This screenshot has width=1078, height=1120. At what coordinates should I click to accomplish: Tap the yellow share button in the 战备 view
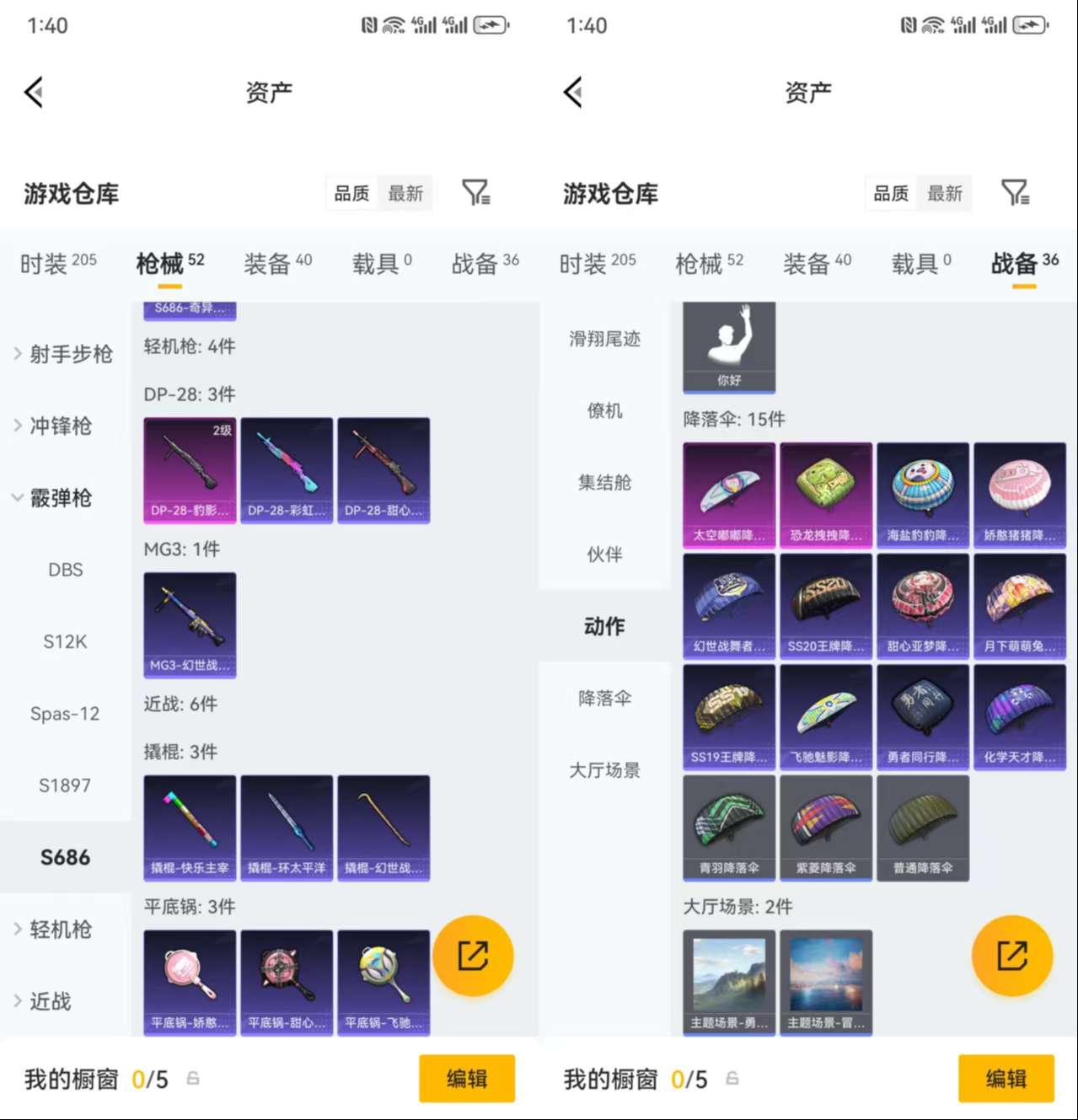coord(1012,955)
